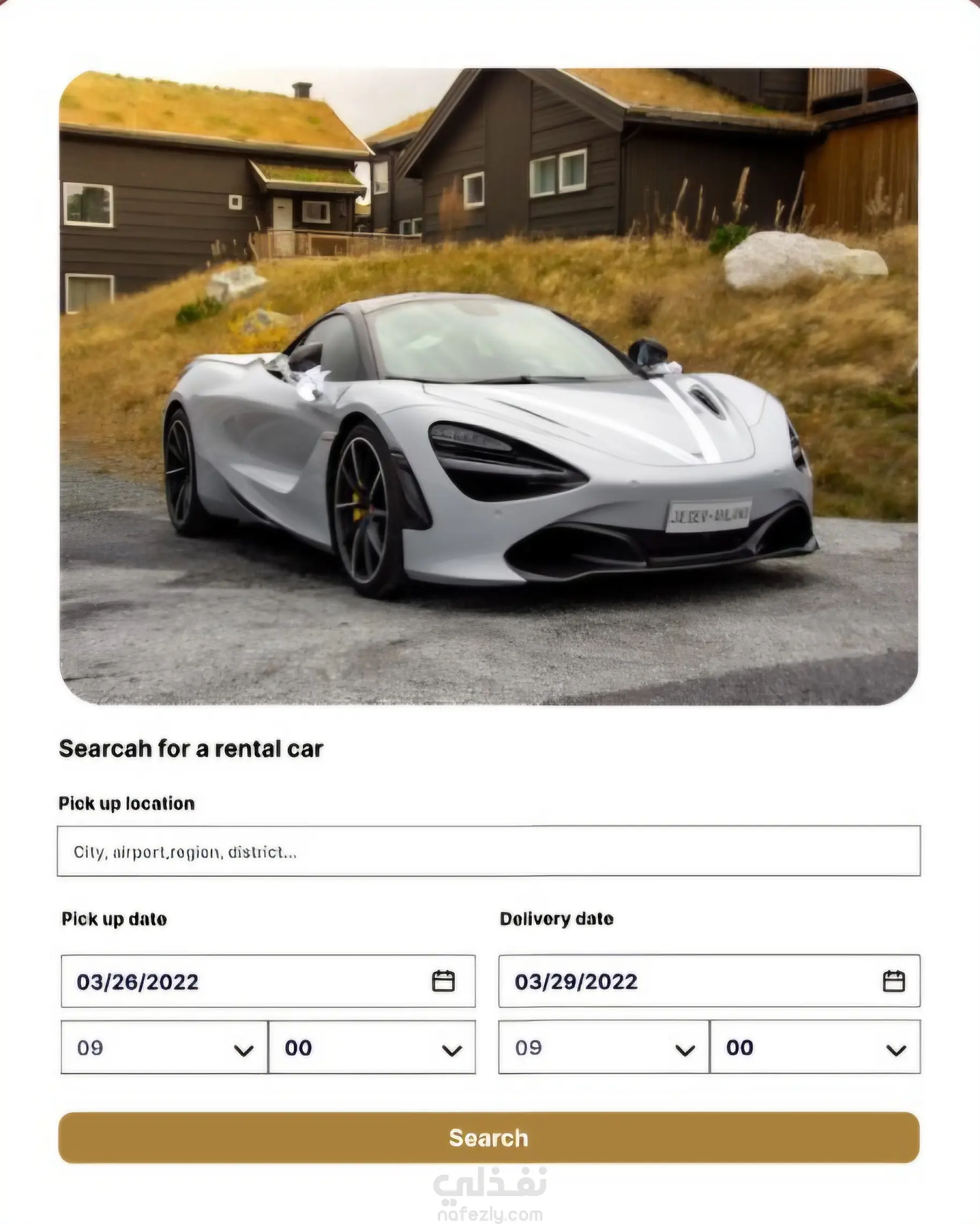Expand the pick up hour dropdown
Viewport: 980px width, 1225px height.
164,1047
